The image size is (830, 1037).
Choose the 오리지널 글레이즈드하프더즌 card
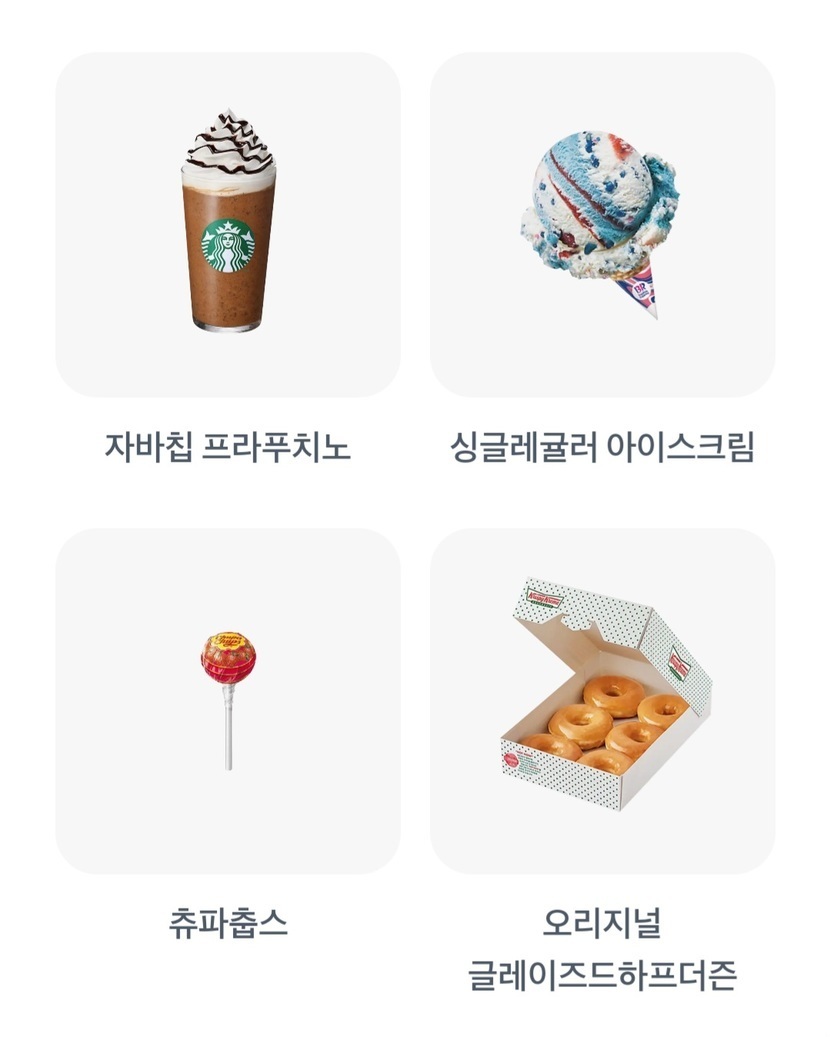602,700
